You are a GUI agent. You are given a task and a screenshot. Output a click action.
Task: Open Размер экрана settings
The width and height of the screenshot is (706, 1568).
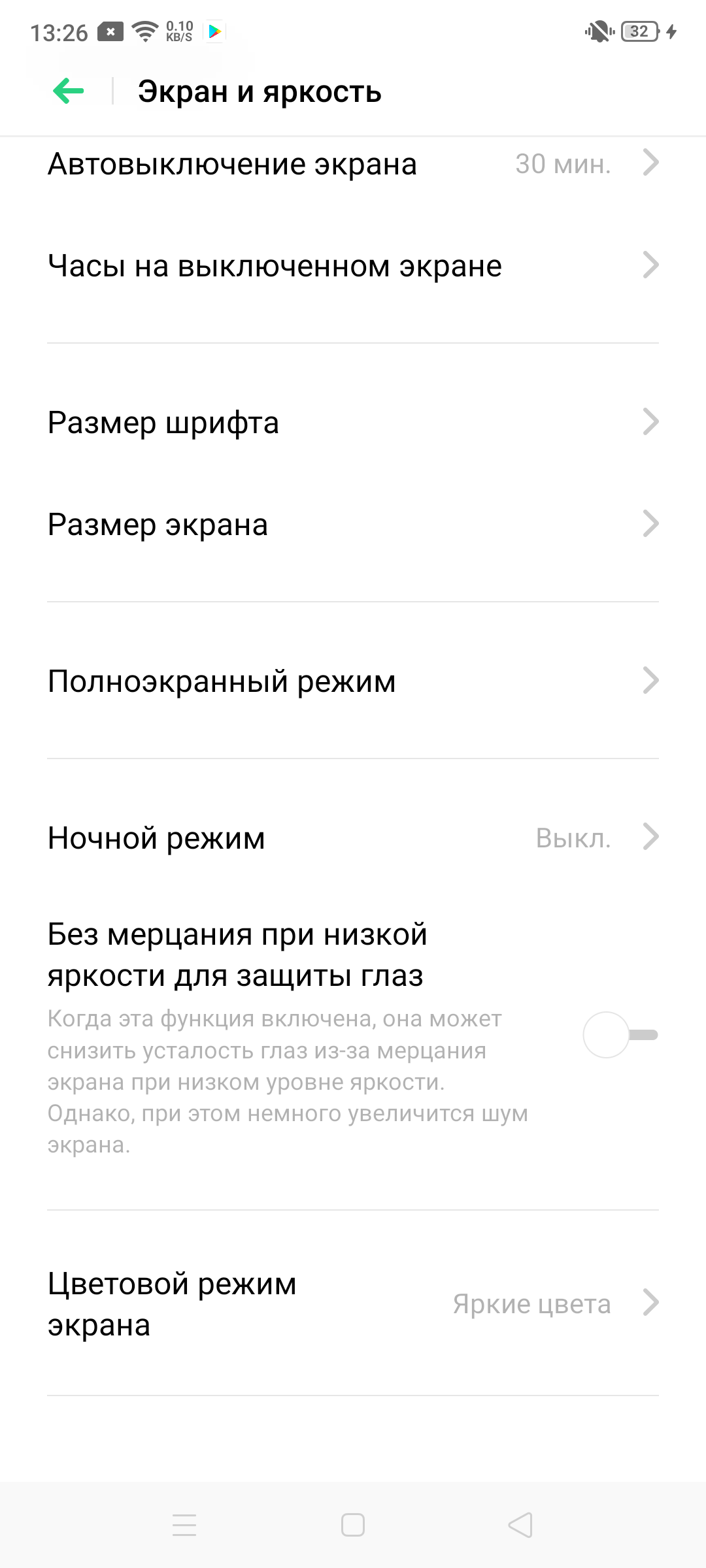(353, 524)
